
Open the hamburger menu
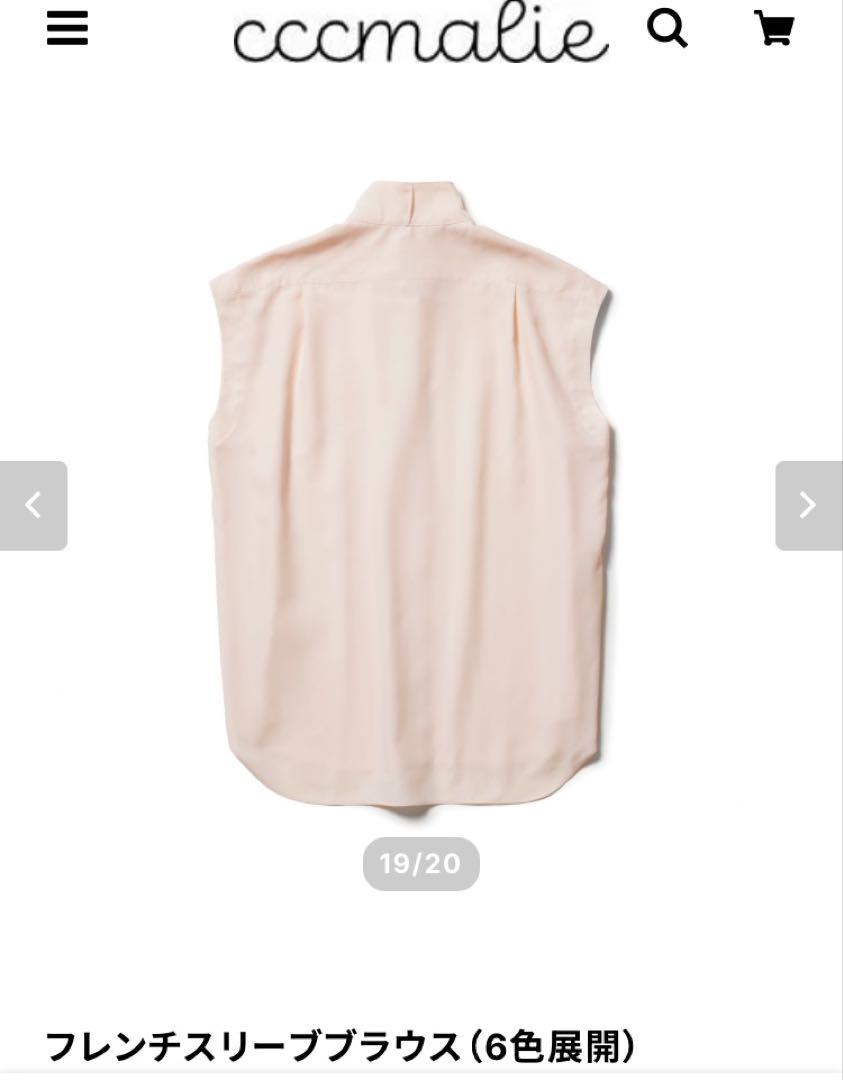coord(68,28)
